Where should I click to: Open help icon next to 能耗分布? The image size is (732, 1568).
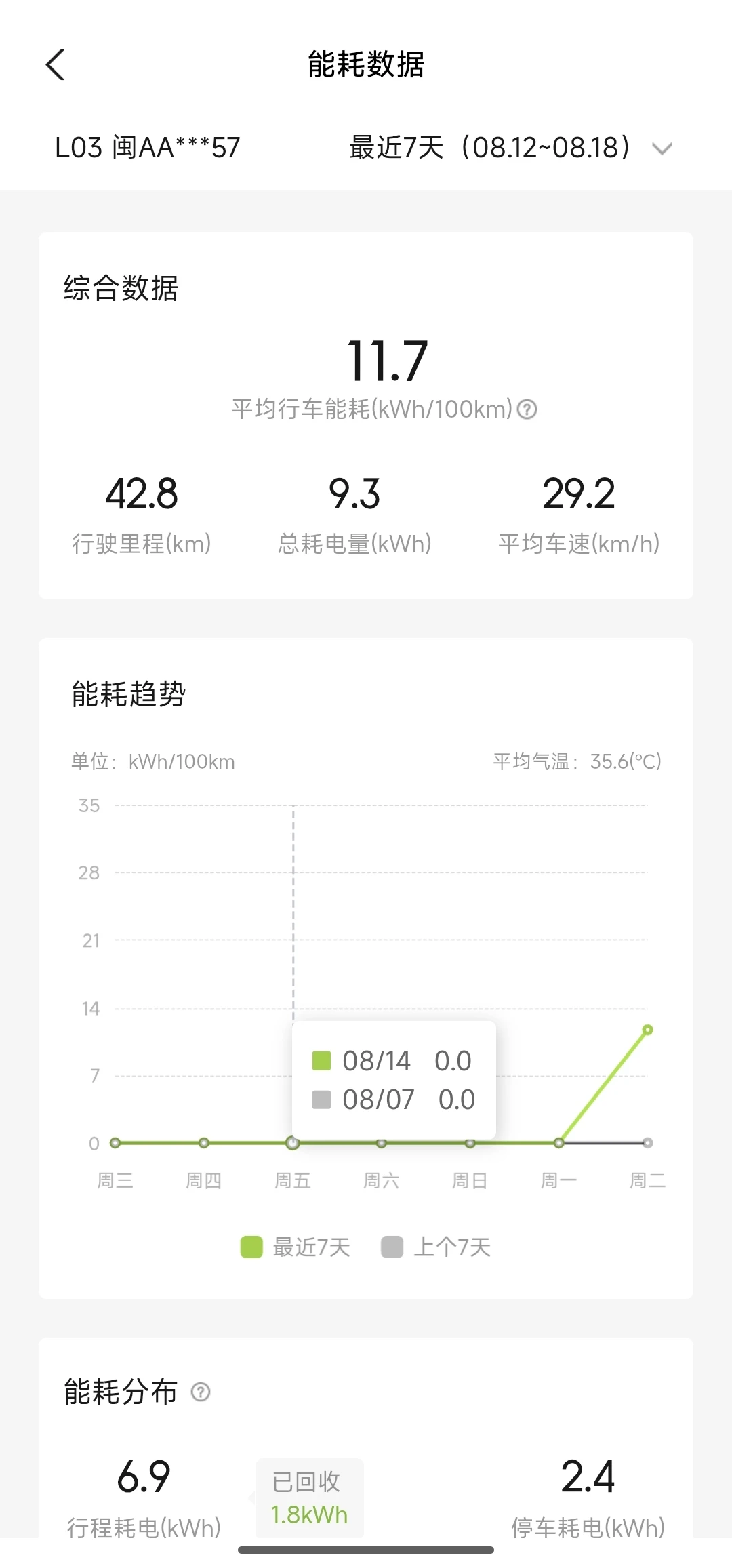(x=201, y=1392)
